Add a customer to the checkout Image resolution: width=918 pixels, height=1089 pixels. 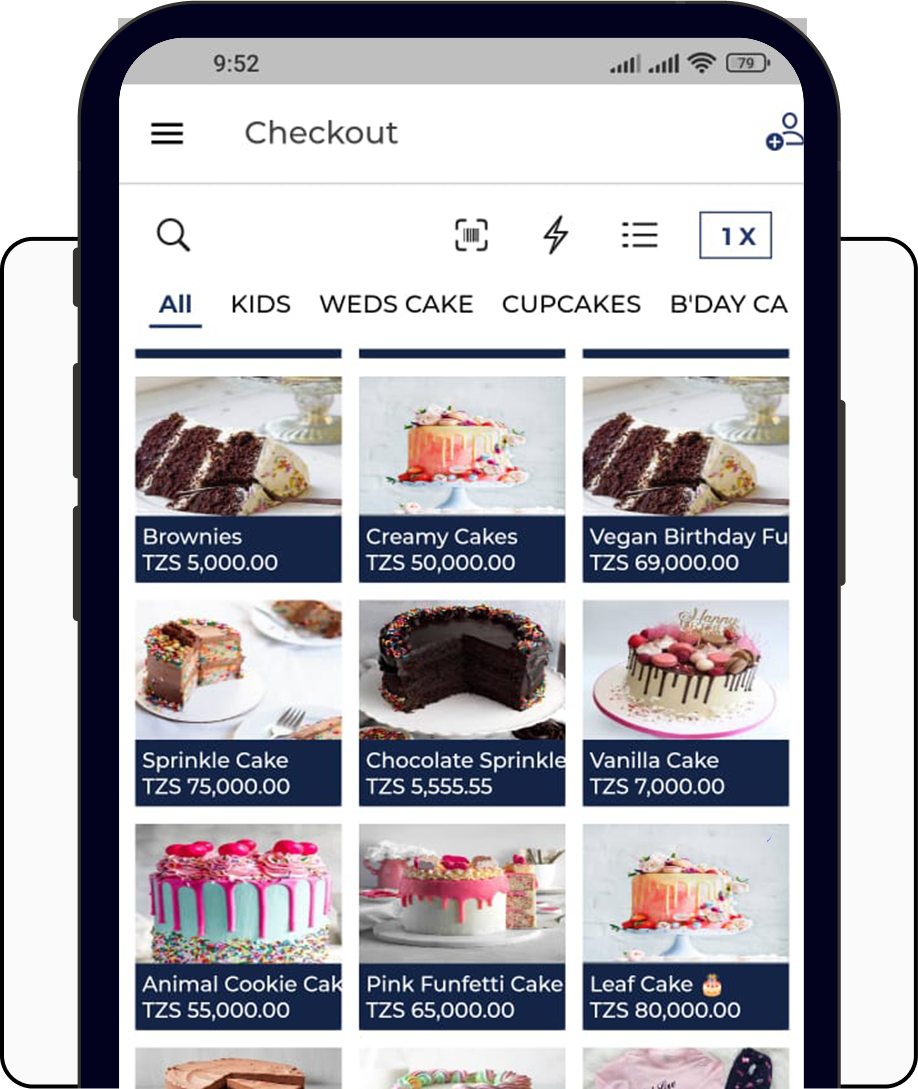pyautogui.click(x=785, y=133)
